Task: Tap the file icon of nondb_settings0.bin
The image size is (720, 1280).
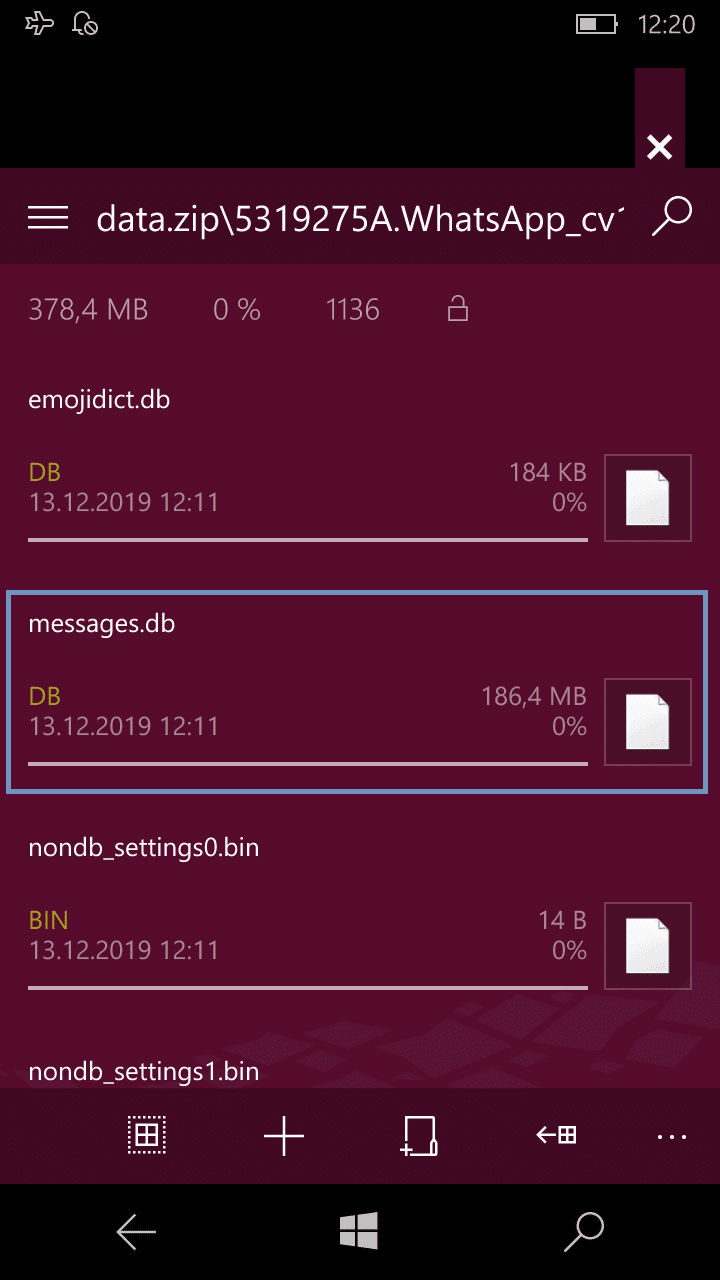Action: tap(647, 946)
